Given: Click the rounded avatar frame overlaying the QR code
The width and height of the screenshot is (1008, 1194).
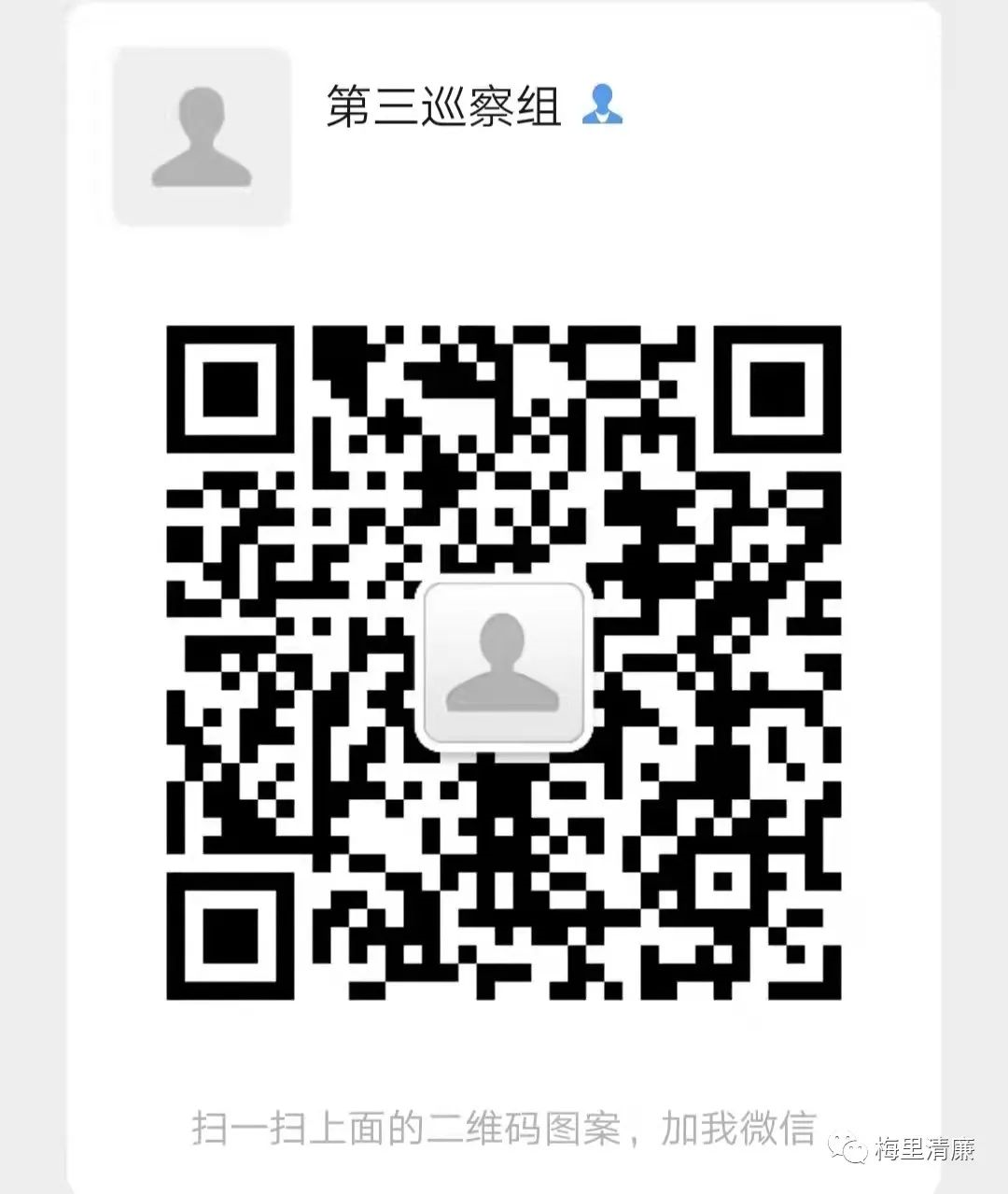Looking at the screenshot, I should coord(505,665).
